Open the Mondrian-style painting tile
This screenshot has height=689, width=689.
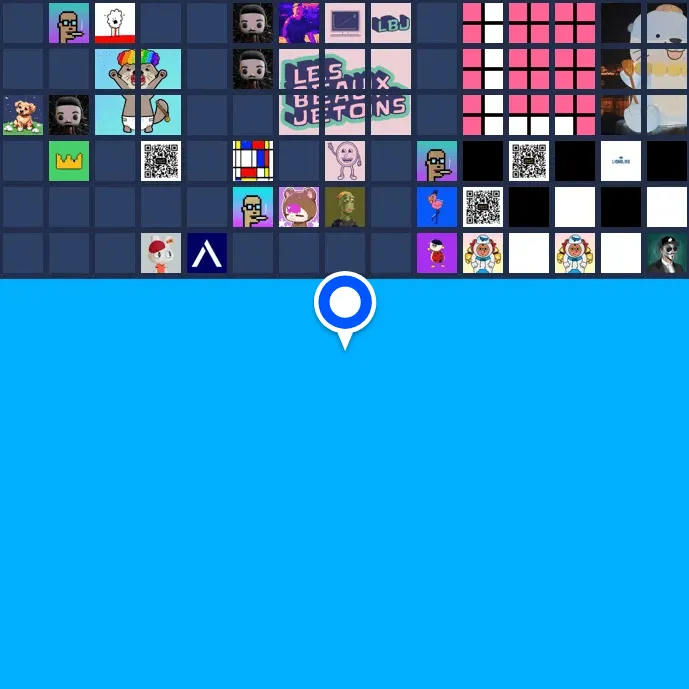(x=253, y=161)
